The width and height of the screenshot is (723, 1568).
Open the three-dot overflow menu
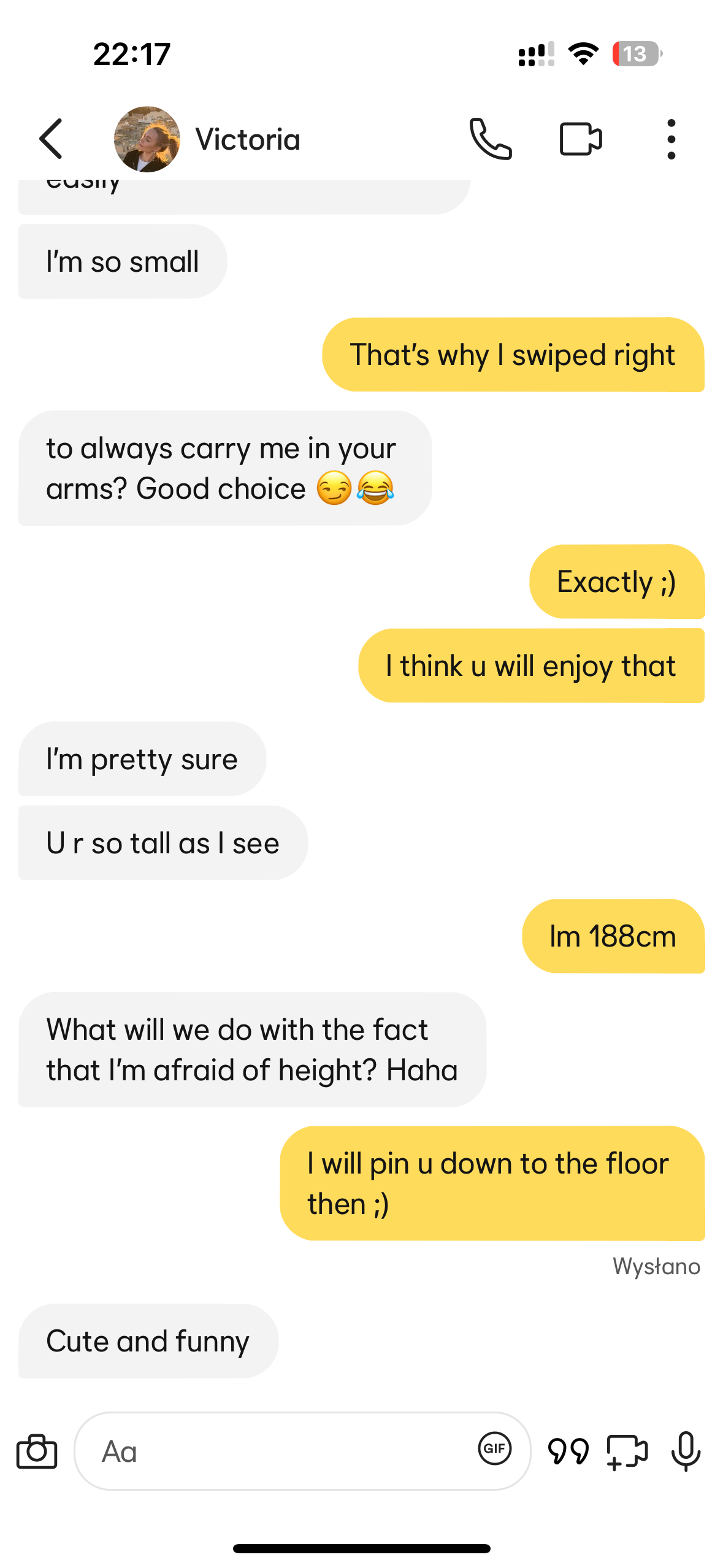click(x=671, y=139)
